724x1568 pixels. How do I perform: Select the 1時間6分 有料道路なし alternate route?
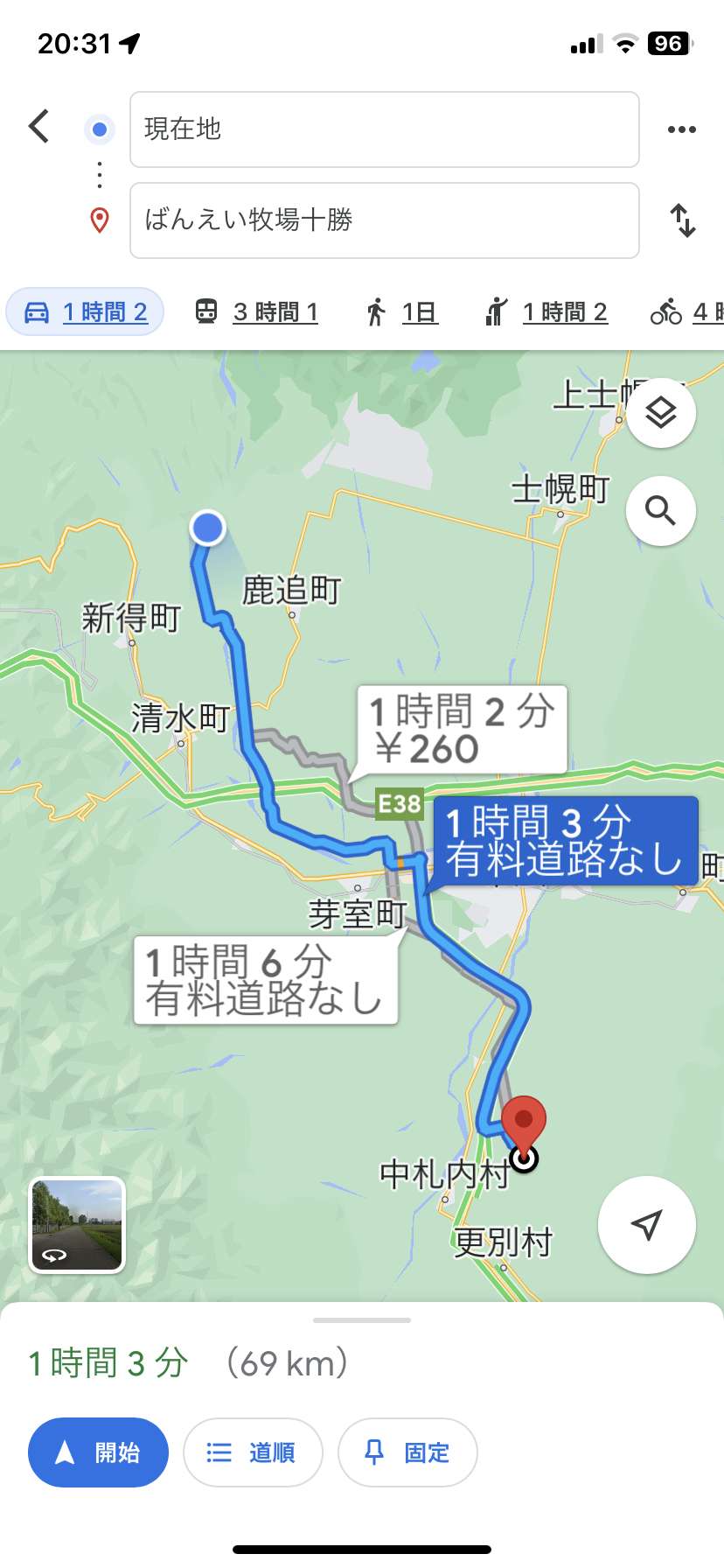(x=266, y=980)
